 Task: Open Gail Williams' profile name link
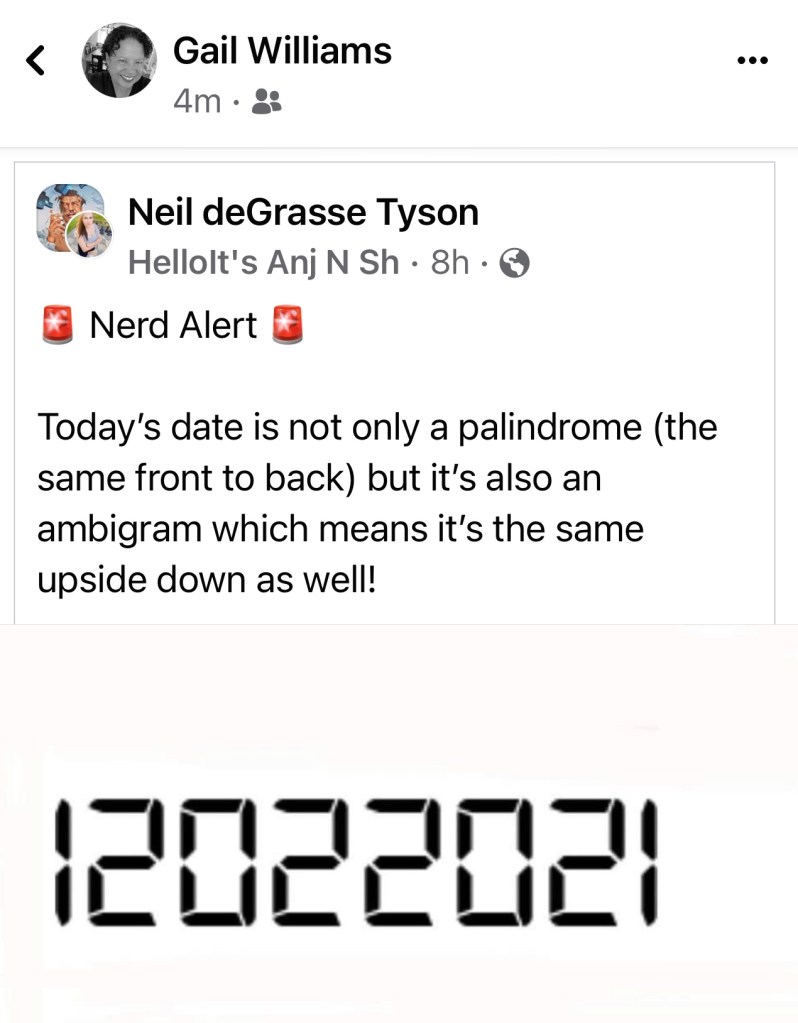[282, 50]
